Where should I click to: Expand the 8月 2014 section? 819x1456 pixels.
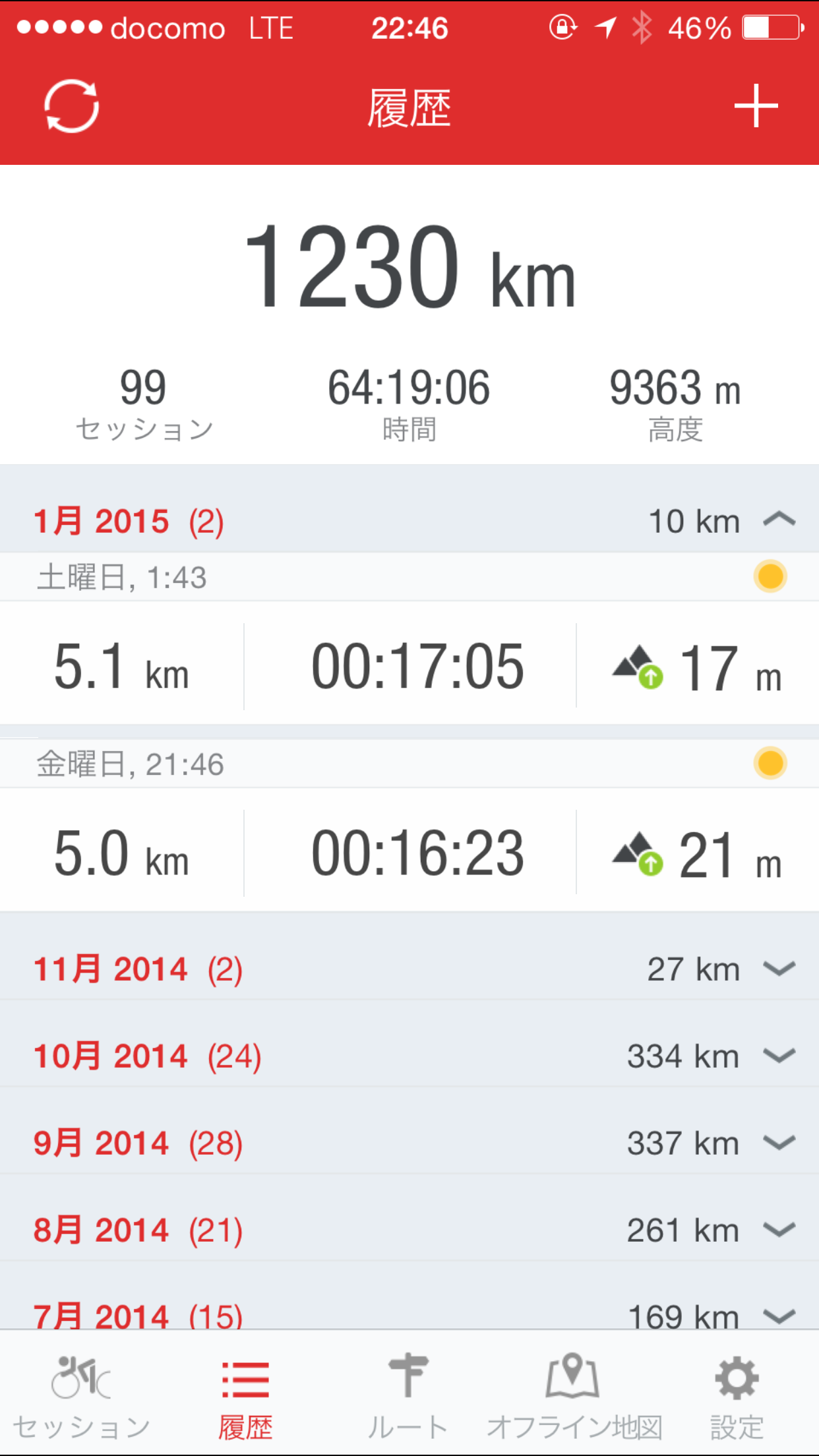pyautogui.click(x=779, y=1230)
